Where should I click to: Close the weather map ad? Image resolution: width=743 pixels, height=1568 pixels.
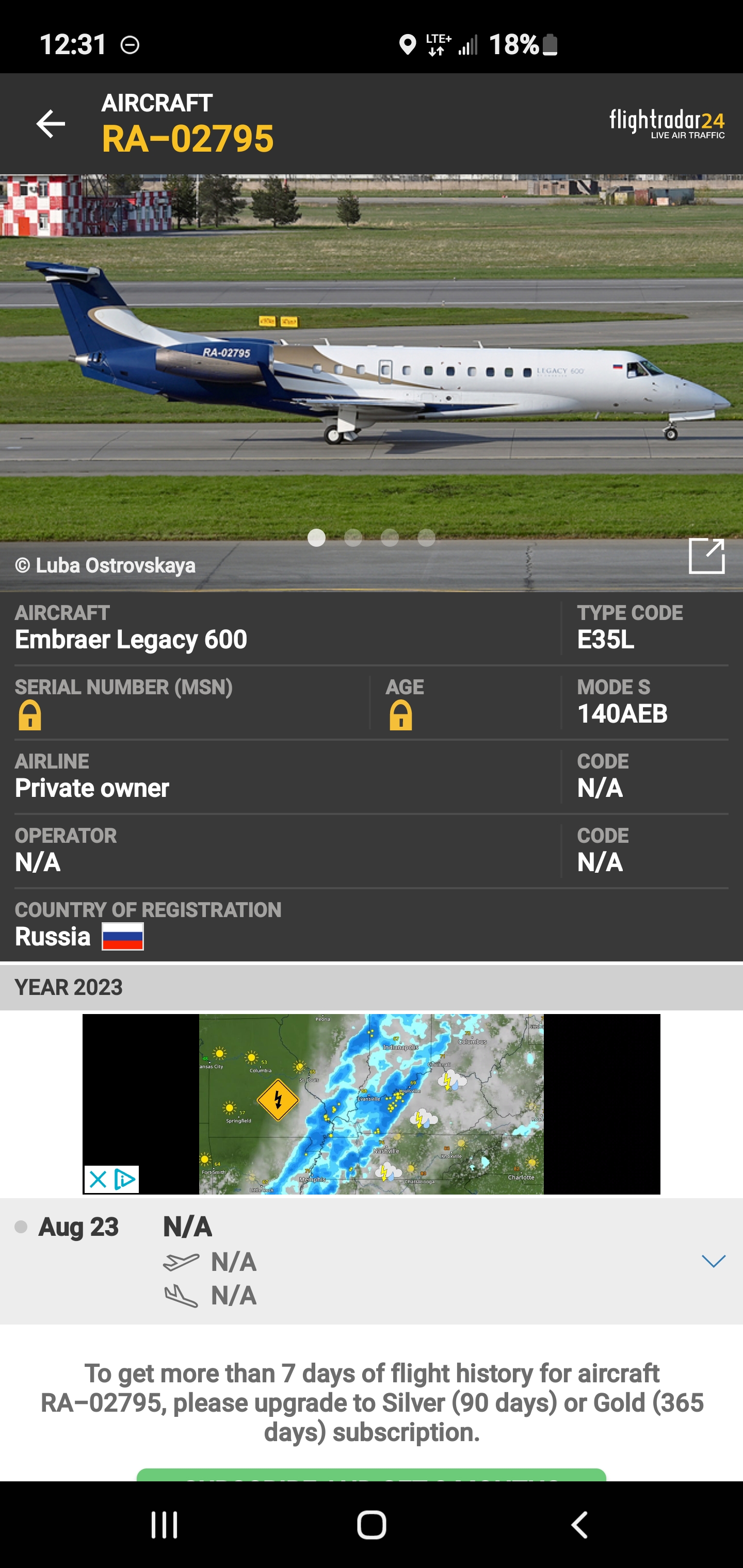[98, 1180]
